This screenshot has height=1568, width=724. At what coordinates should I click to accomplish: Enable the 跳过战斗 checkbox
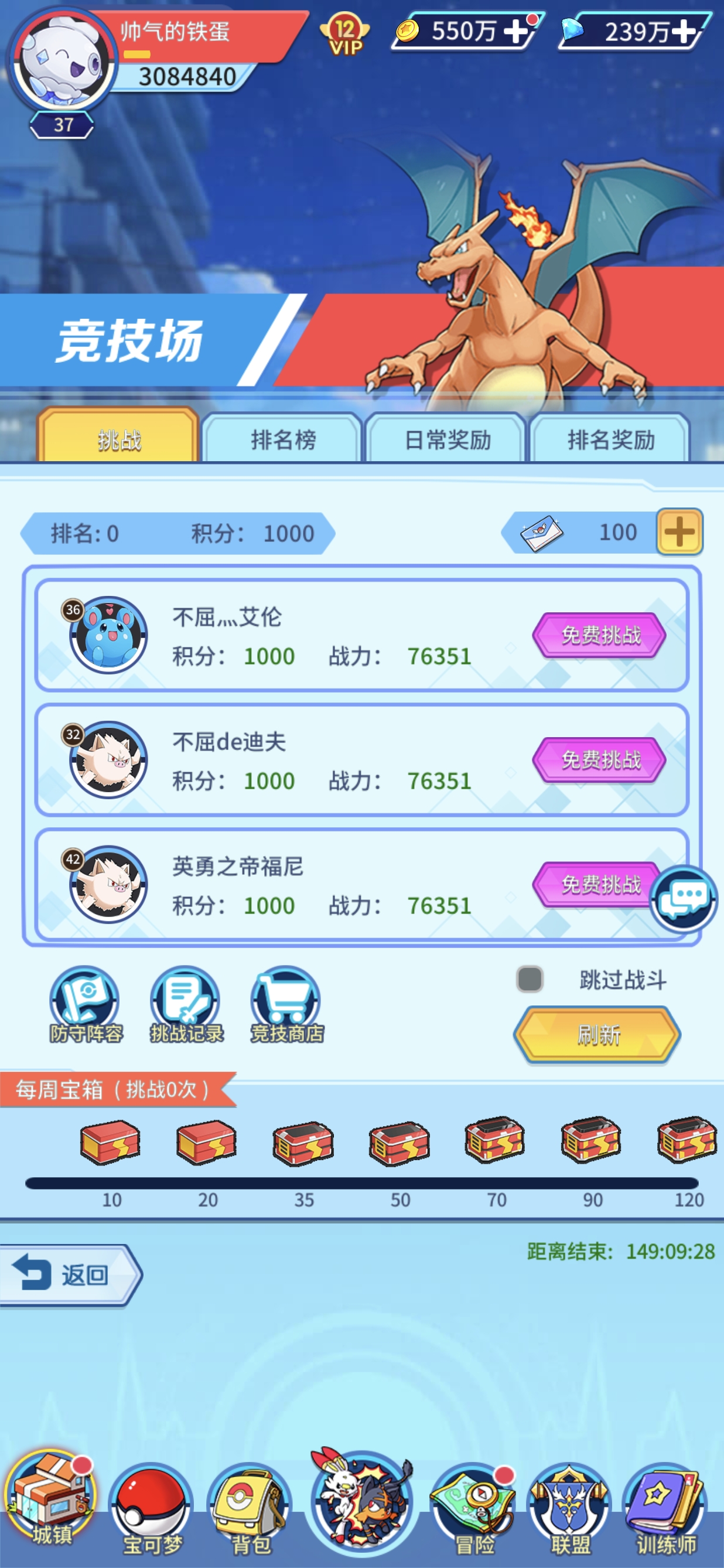(x=530, y=979)
